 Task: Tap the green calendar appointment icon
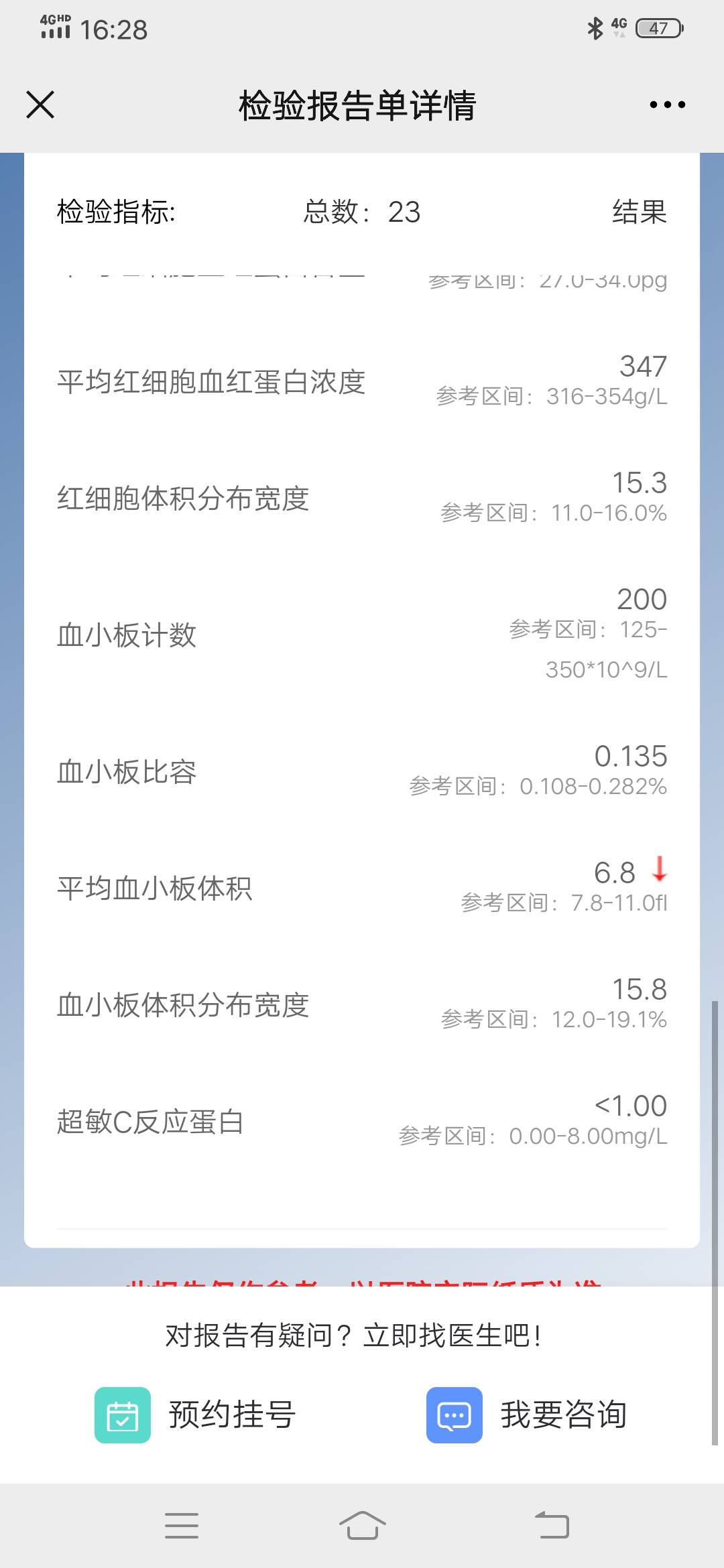point(121,1415)
